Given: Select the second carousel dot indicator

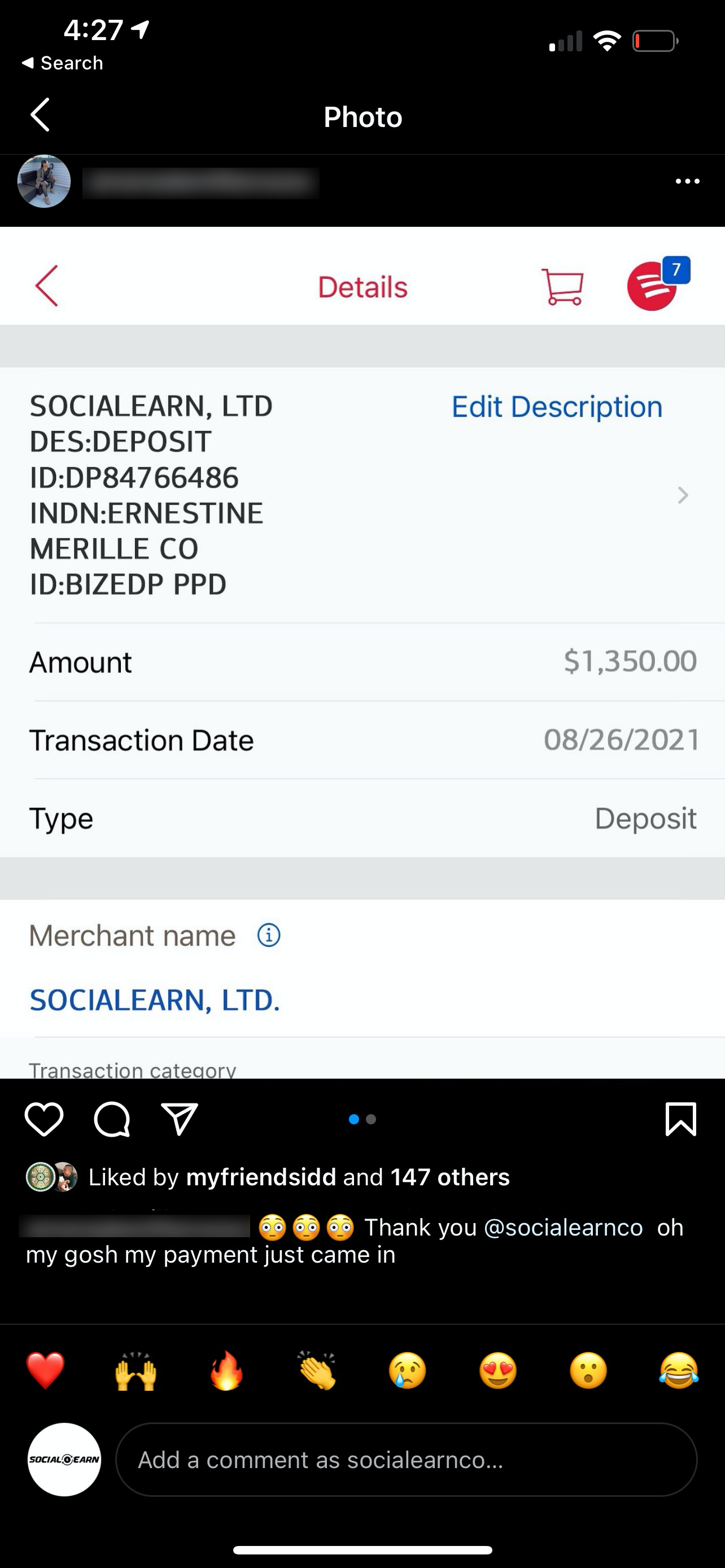Looking at the screenshot, I should pos(372,1119).
